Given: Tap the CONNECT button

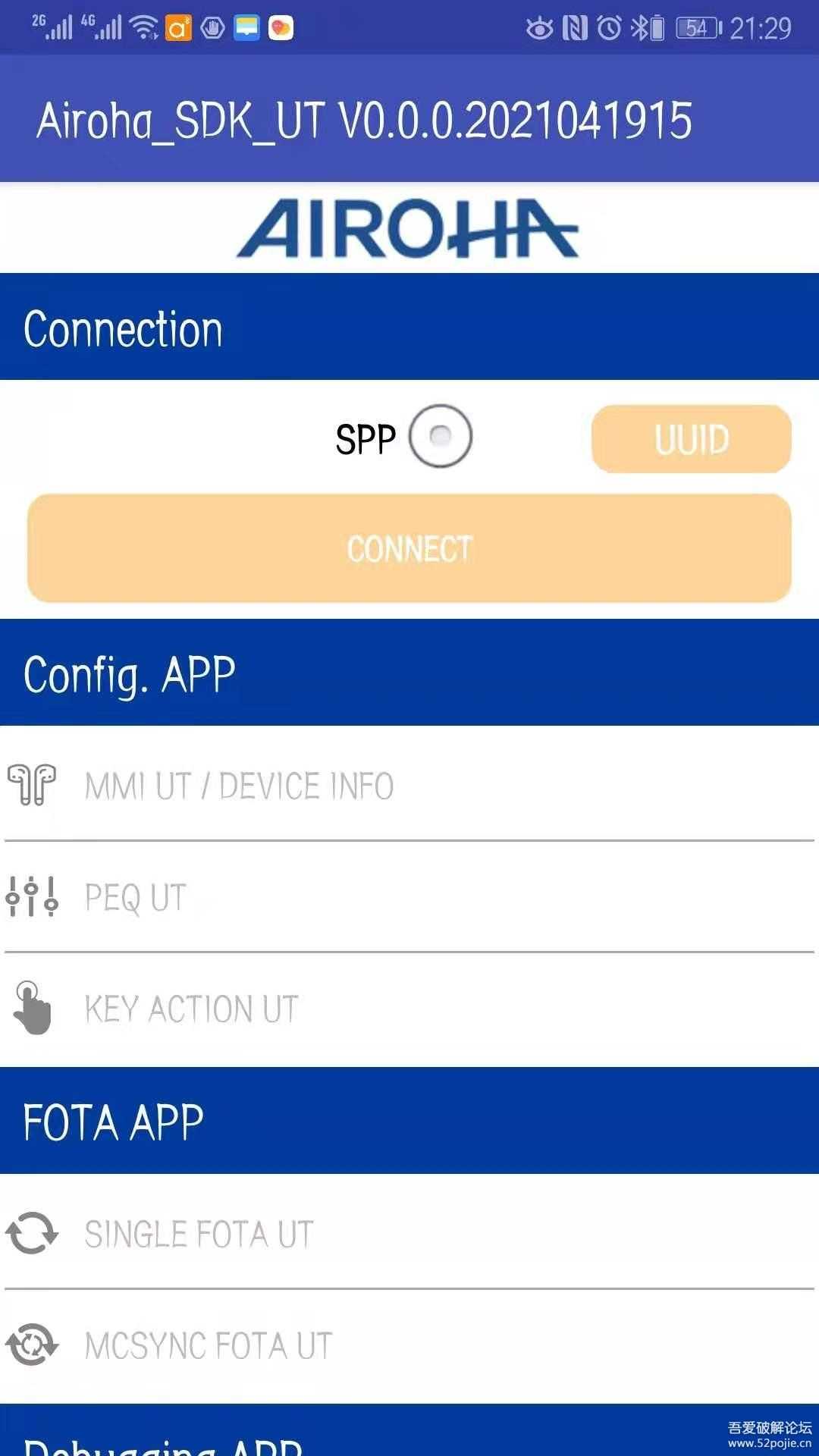Looking at the screenshot, I should tap(409, 548).
